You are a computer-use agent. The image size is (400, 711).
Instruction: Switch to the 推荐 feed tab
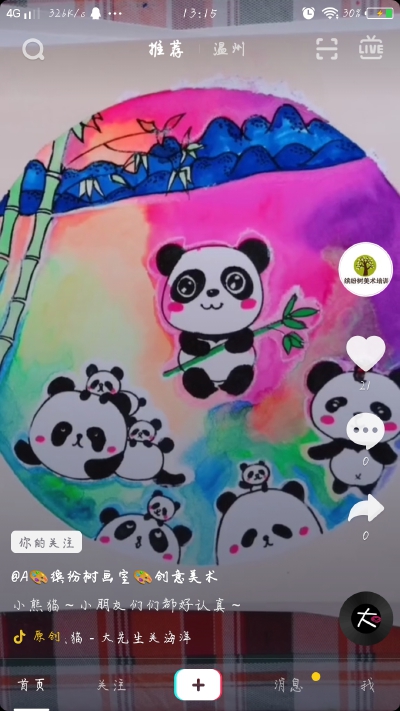pos(166,49)
